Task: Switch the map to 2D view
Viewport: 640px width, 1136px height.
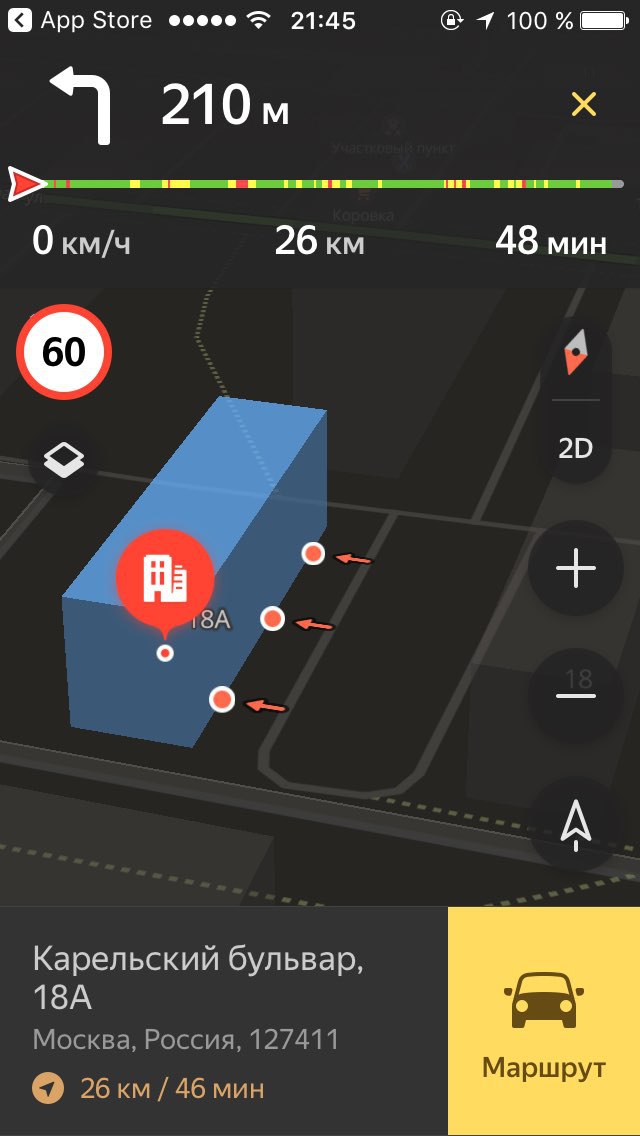Action: (x=576, y=449)
